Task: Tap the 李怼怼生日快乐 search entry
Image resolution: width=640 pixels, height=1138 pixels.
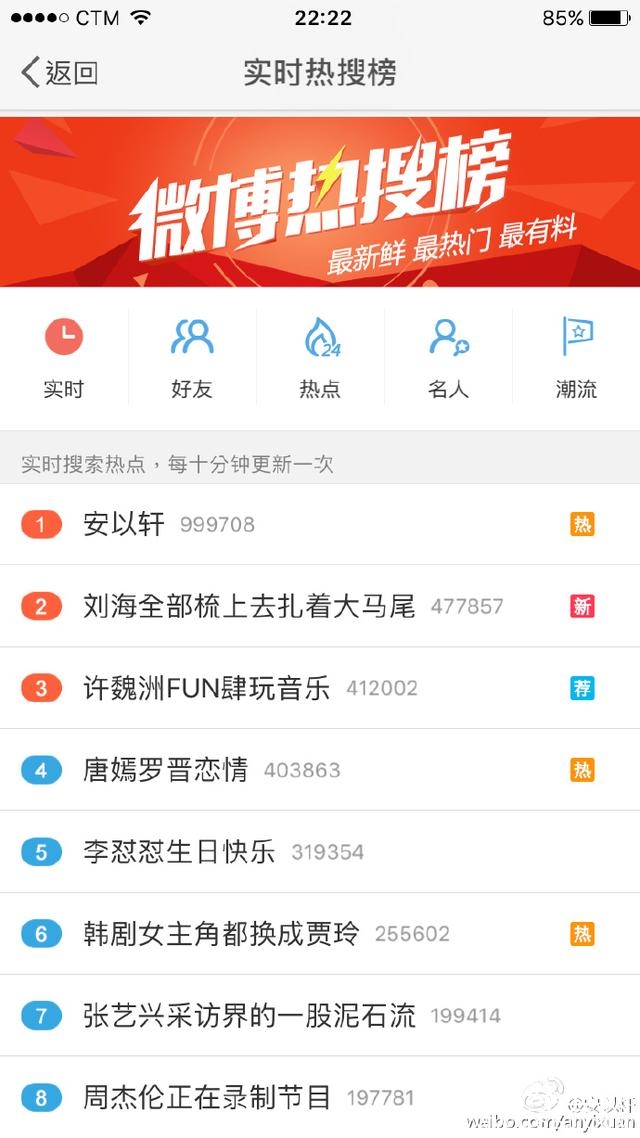Action: 179,852
